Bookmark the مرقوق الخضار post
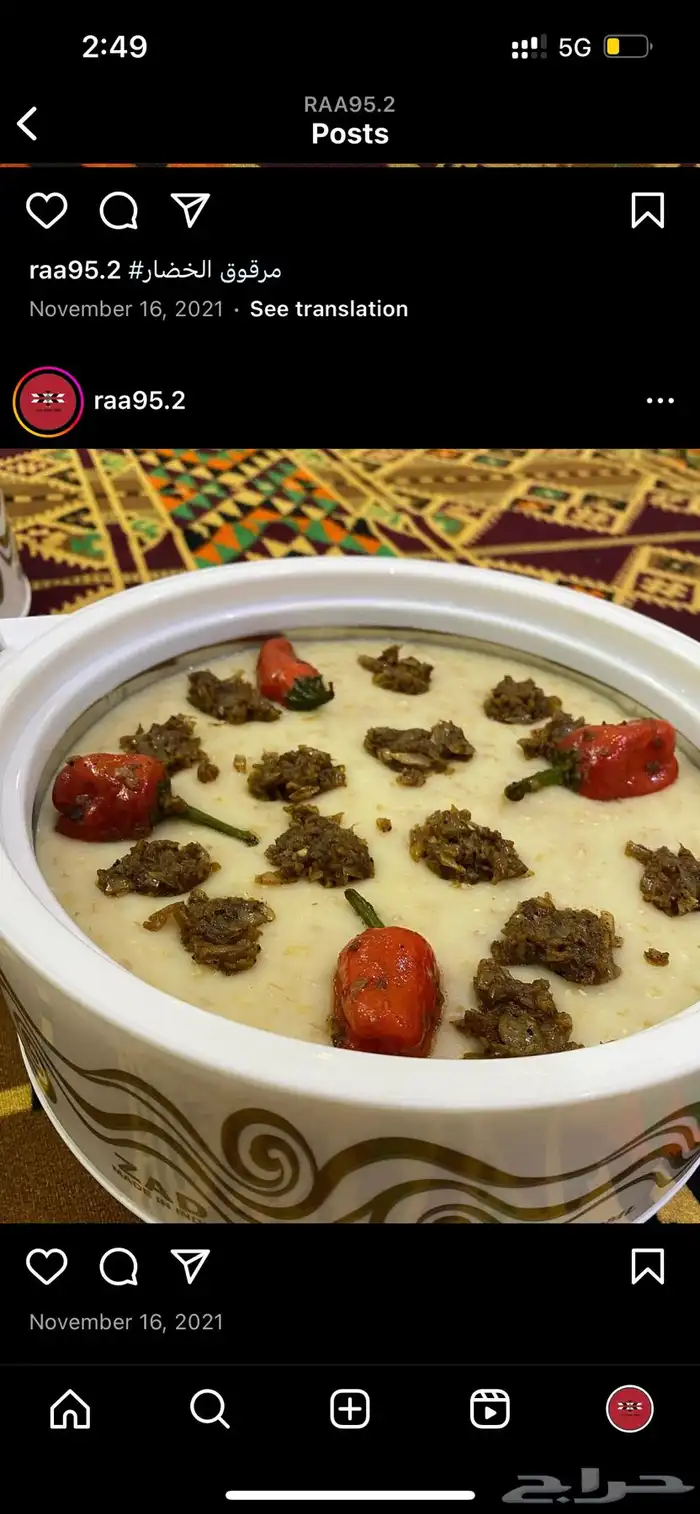 point(647,211)
